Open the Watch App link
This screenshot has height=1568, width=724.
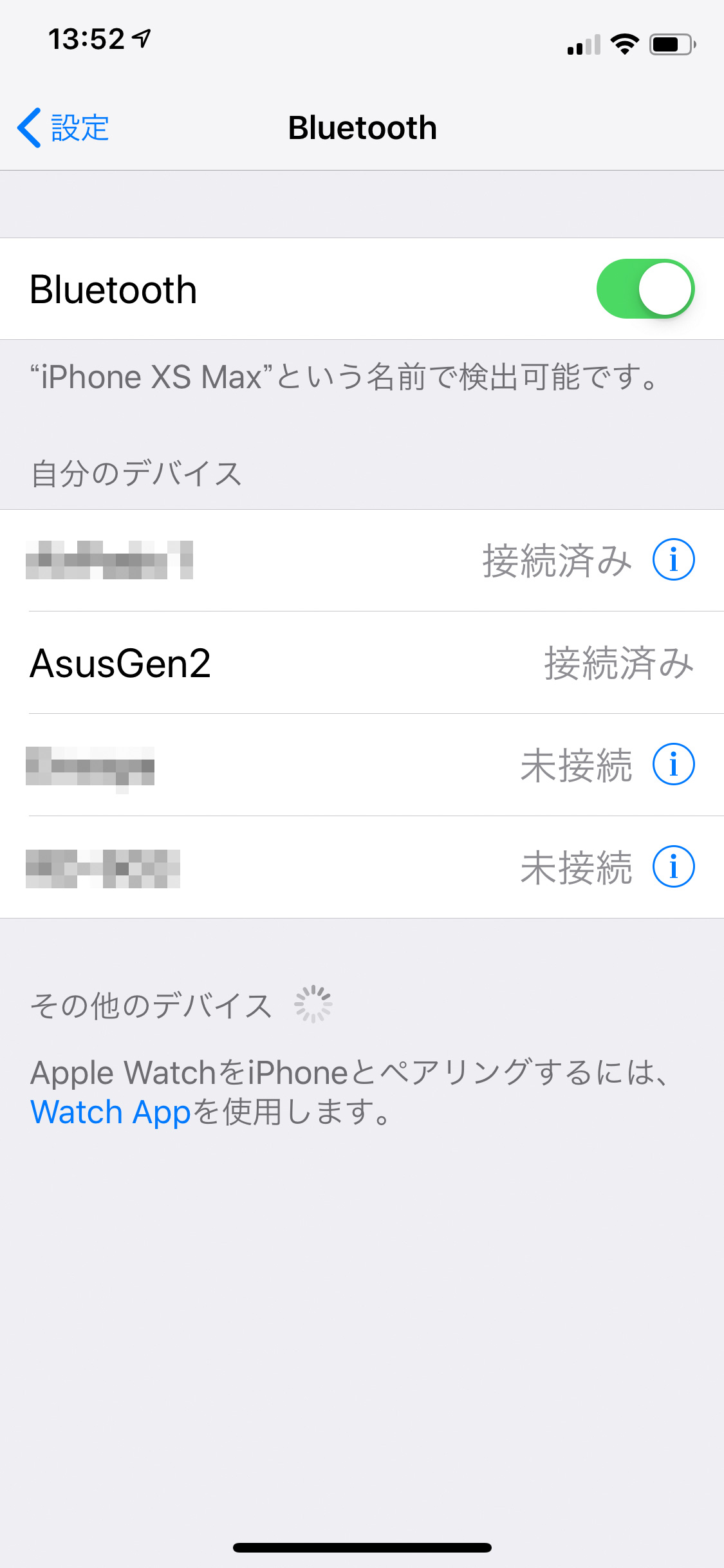click(x=111, y=1112)
